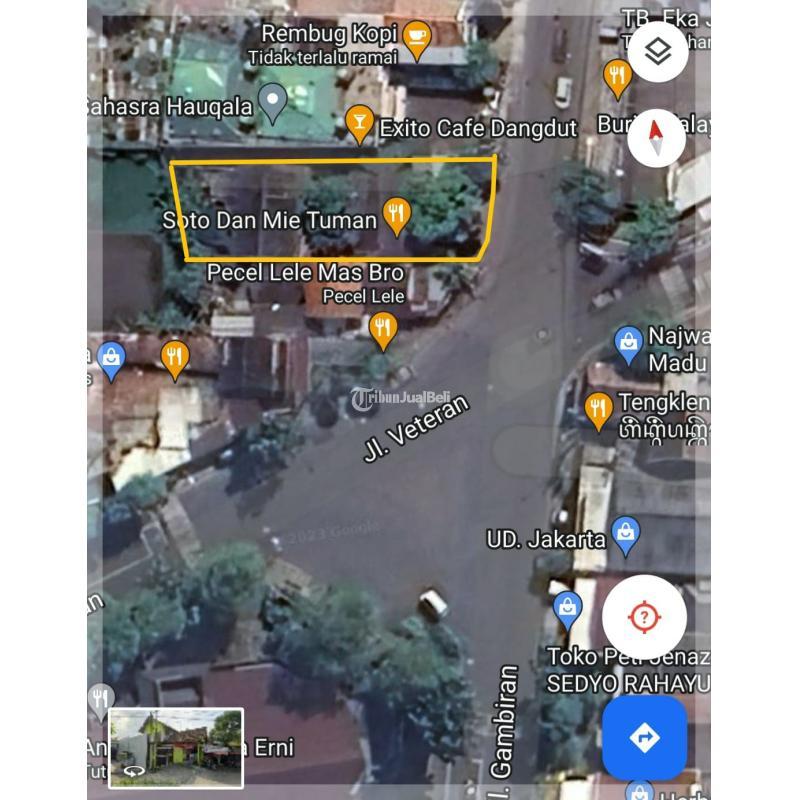This screenshot has width=800, height=800.
Task: Select the Najwa Madu shop pin
Action: (628, 343)
